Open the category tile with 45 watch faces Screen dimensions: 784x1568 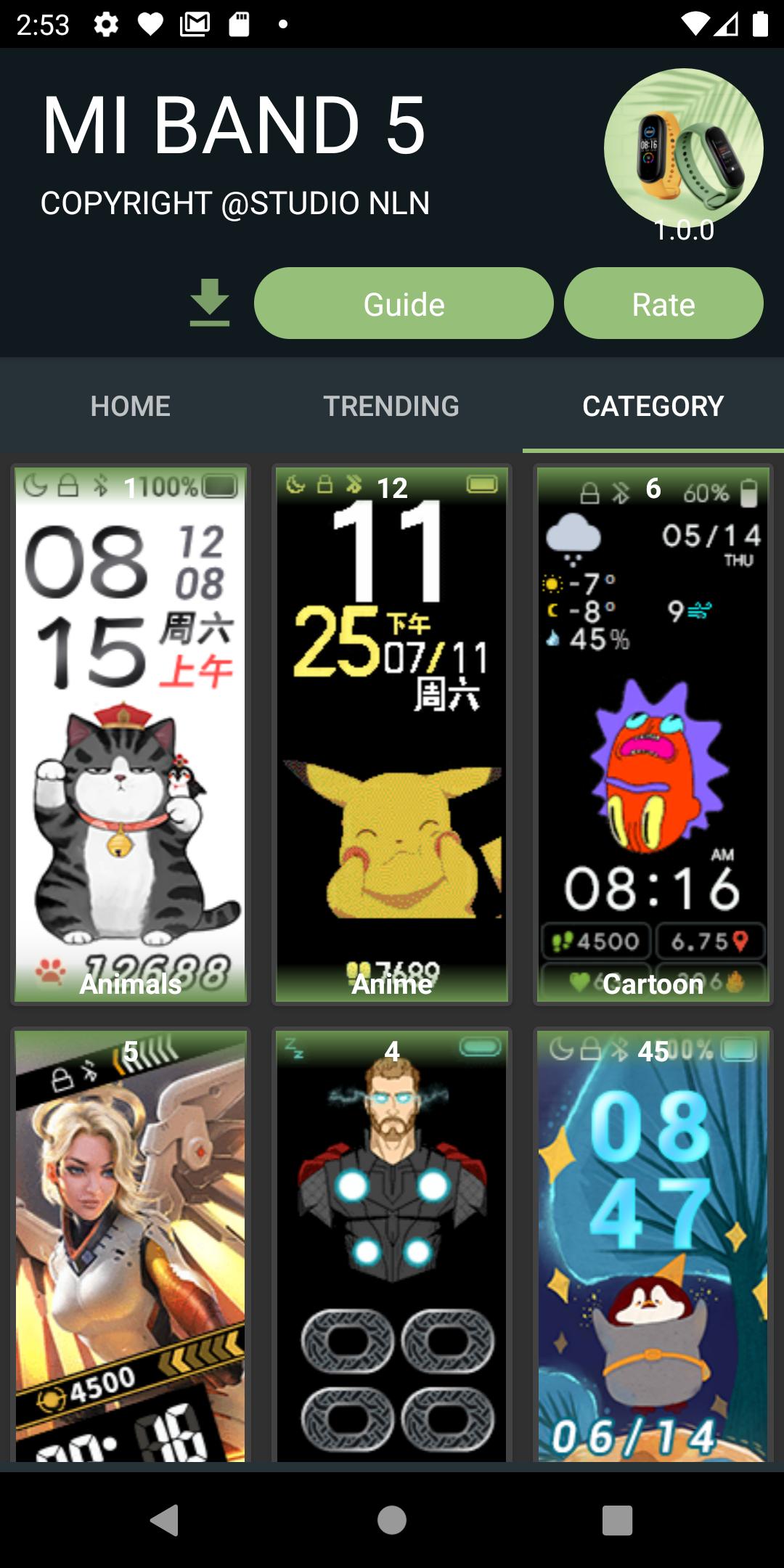pyautogui.click(x=653, y=1245)
